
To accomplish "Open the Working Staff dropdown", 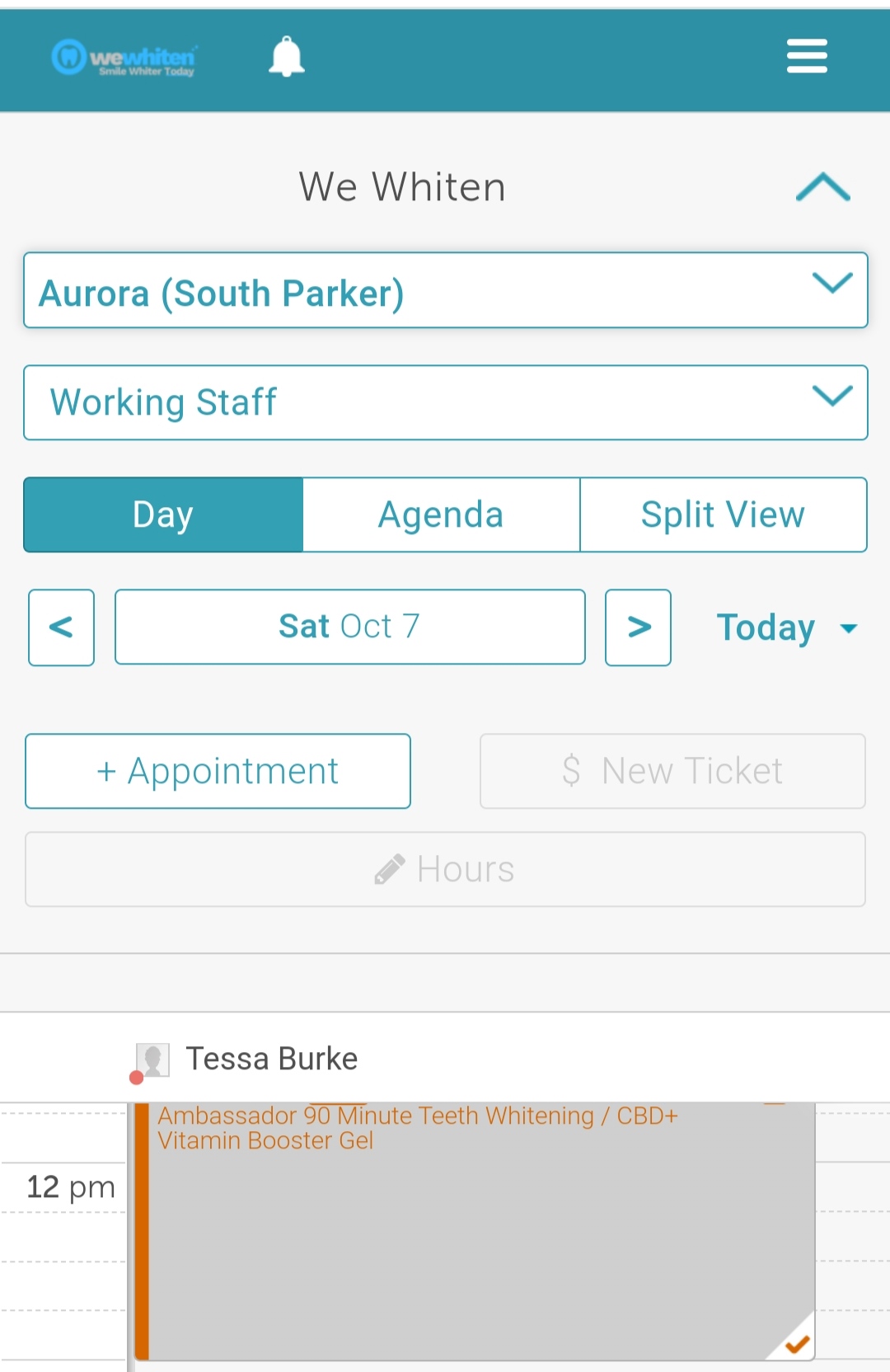I will pyautogui.click(x=445, y=402).
